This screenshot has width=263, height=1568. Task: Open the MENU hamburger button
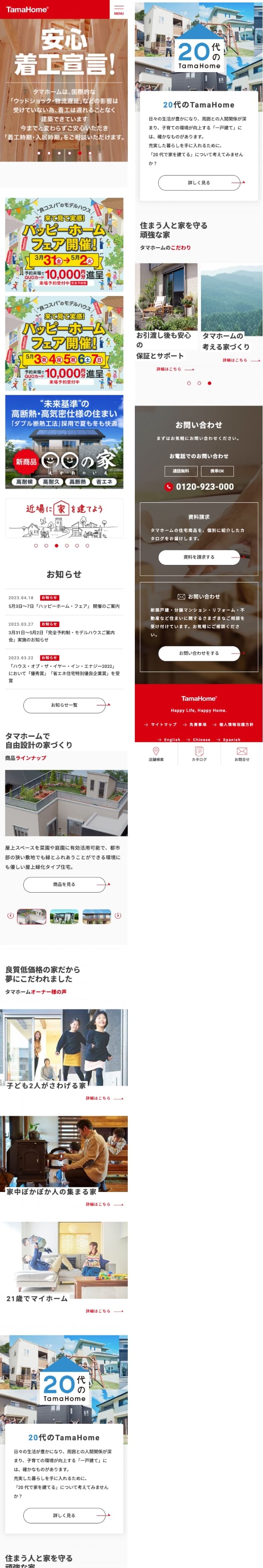point(119,9)
